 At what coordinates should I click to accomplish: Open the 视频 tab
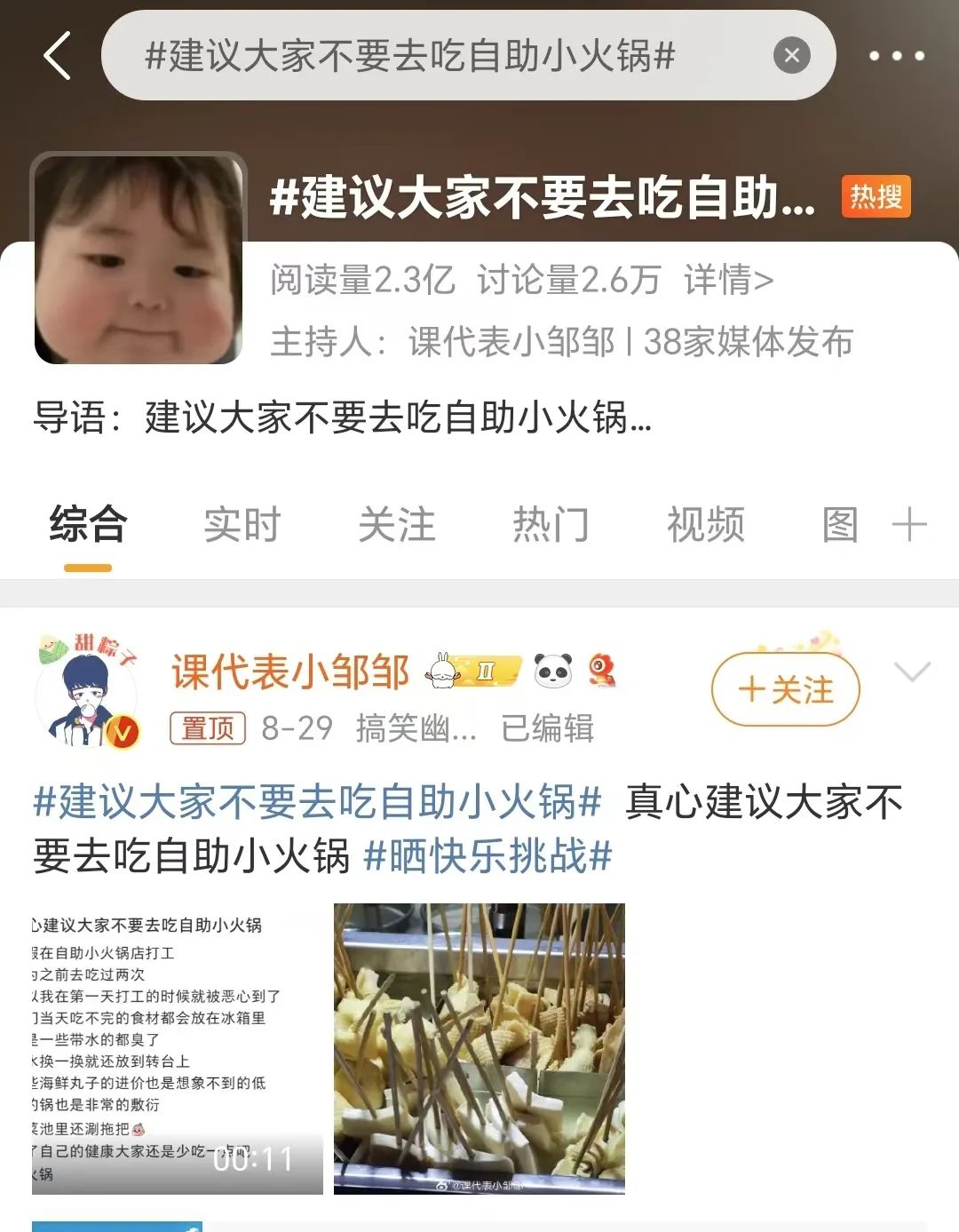705,524
